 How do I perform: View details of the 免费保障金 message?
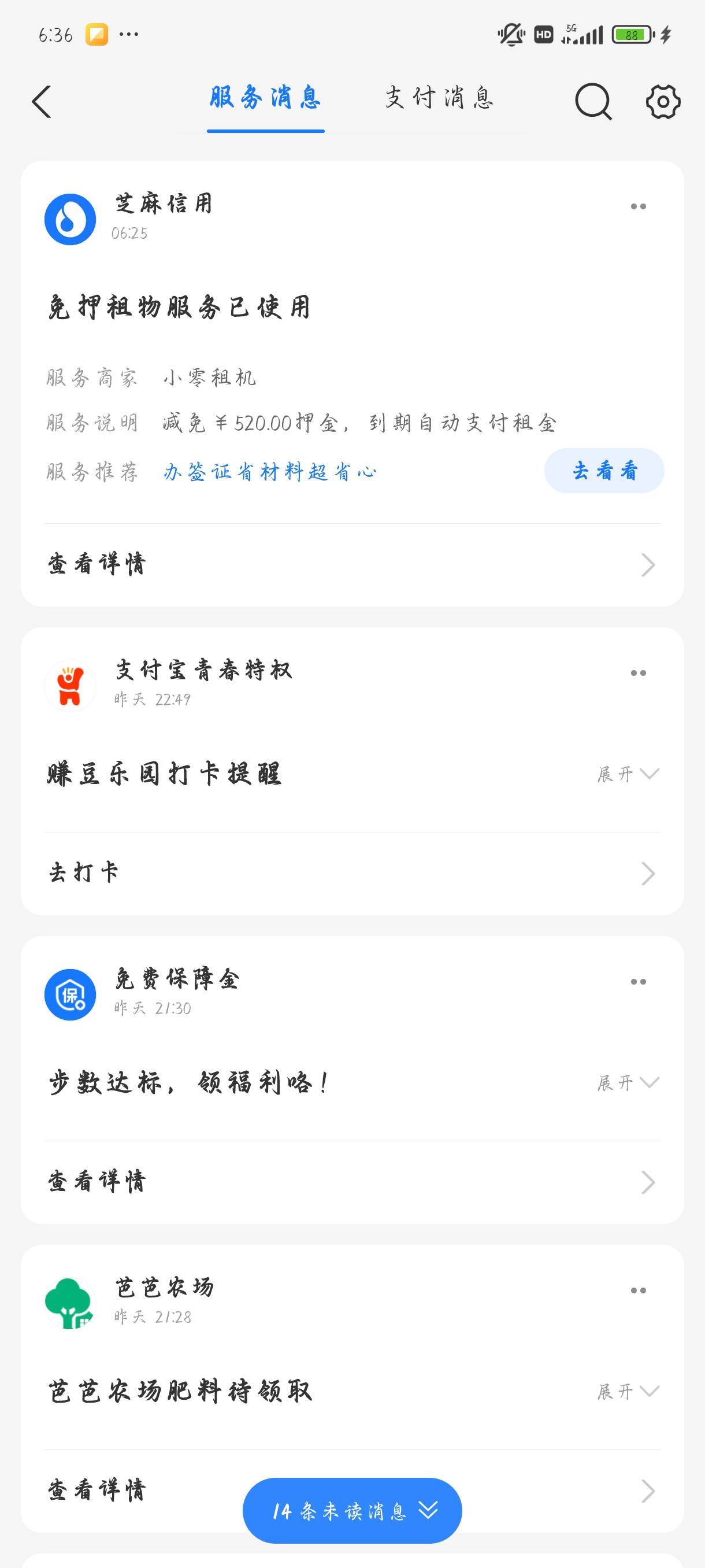(x=352, y=1182)
